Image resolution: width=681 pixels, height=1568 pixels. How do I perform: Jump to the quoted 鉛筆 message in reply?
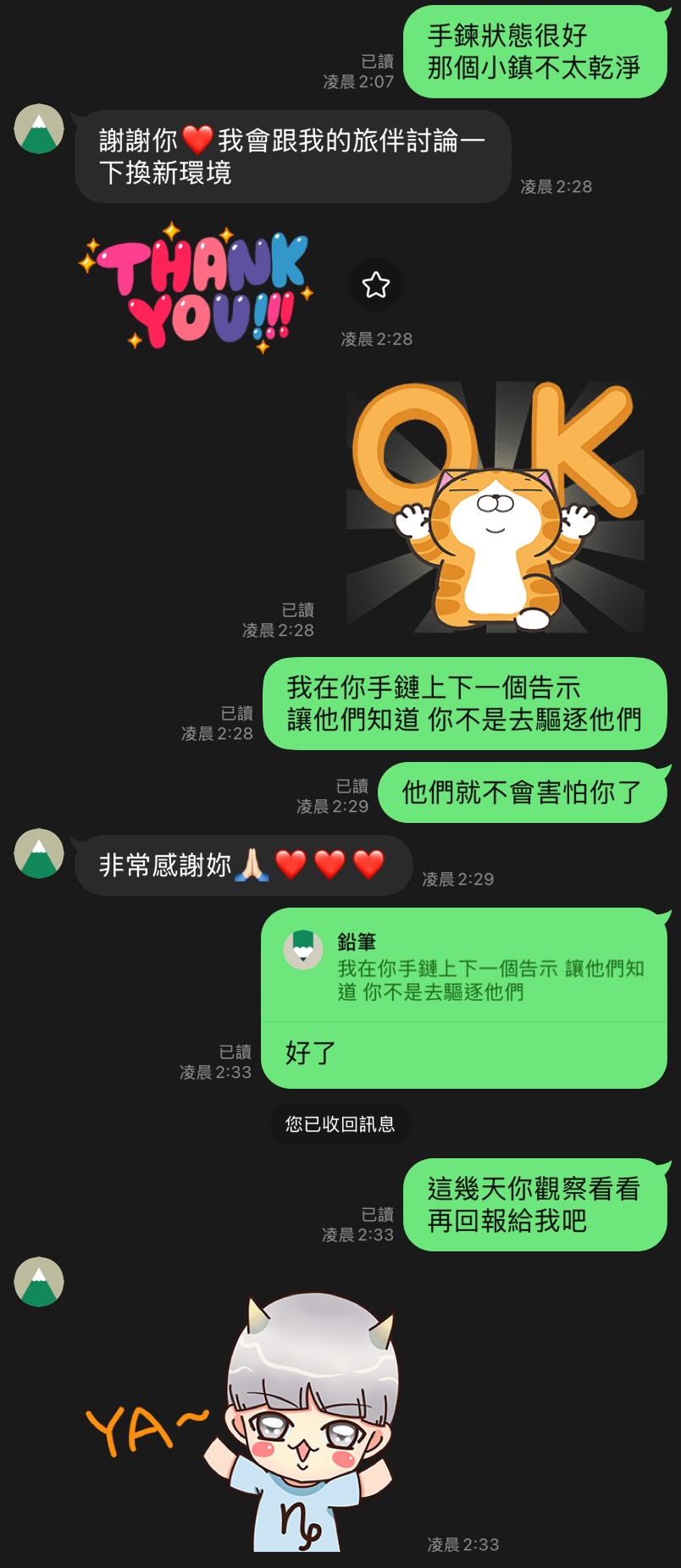[x=464, y=967]
